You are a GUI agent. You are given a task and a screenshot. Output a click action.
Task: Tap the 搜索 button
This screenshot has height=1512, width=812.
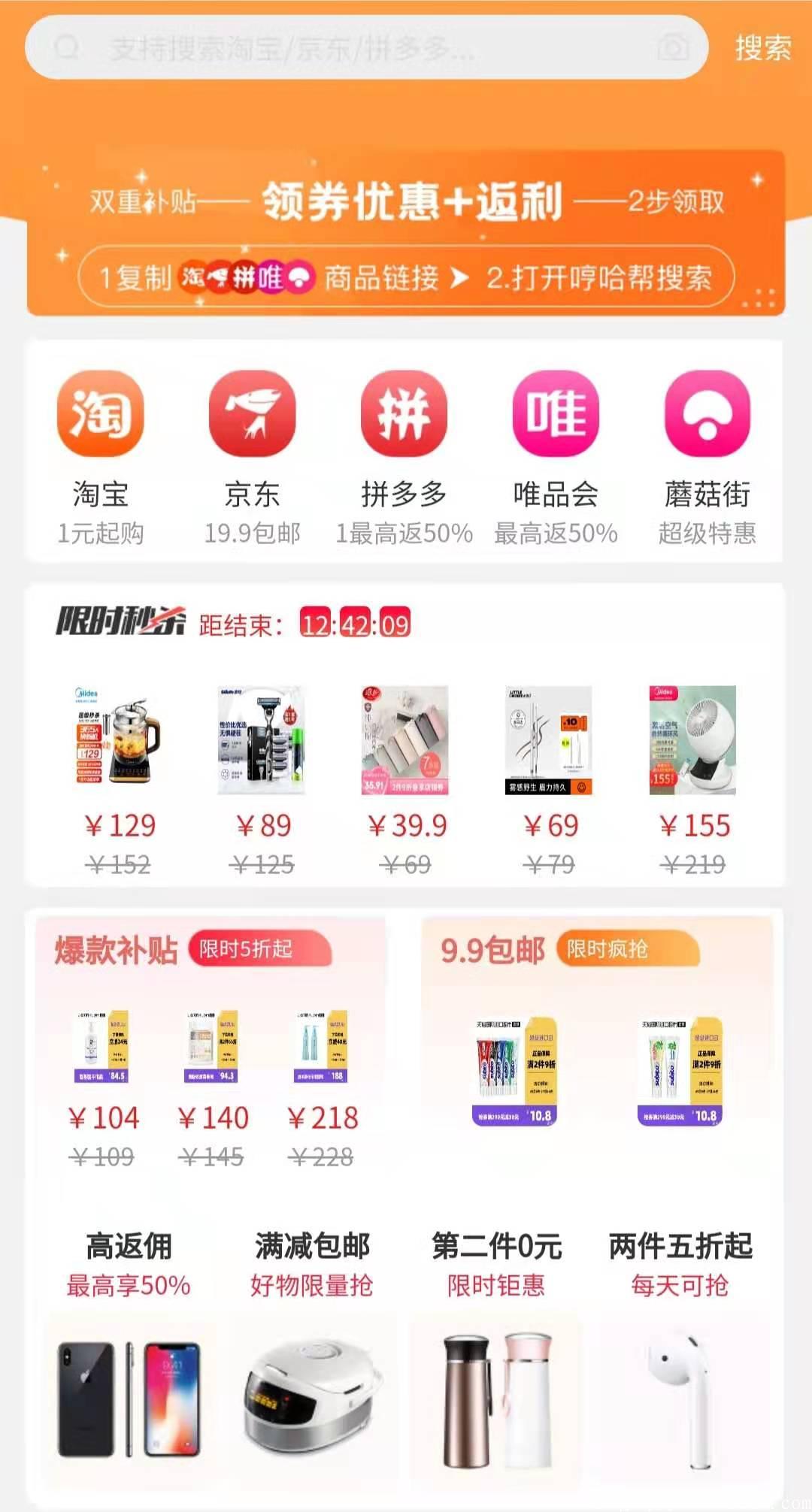762,48
